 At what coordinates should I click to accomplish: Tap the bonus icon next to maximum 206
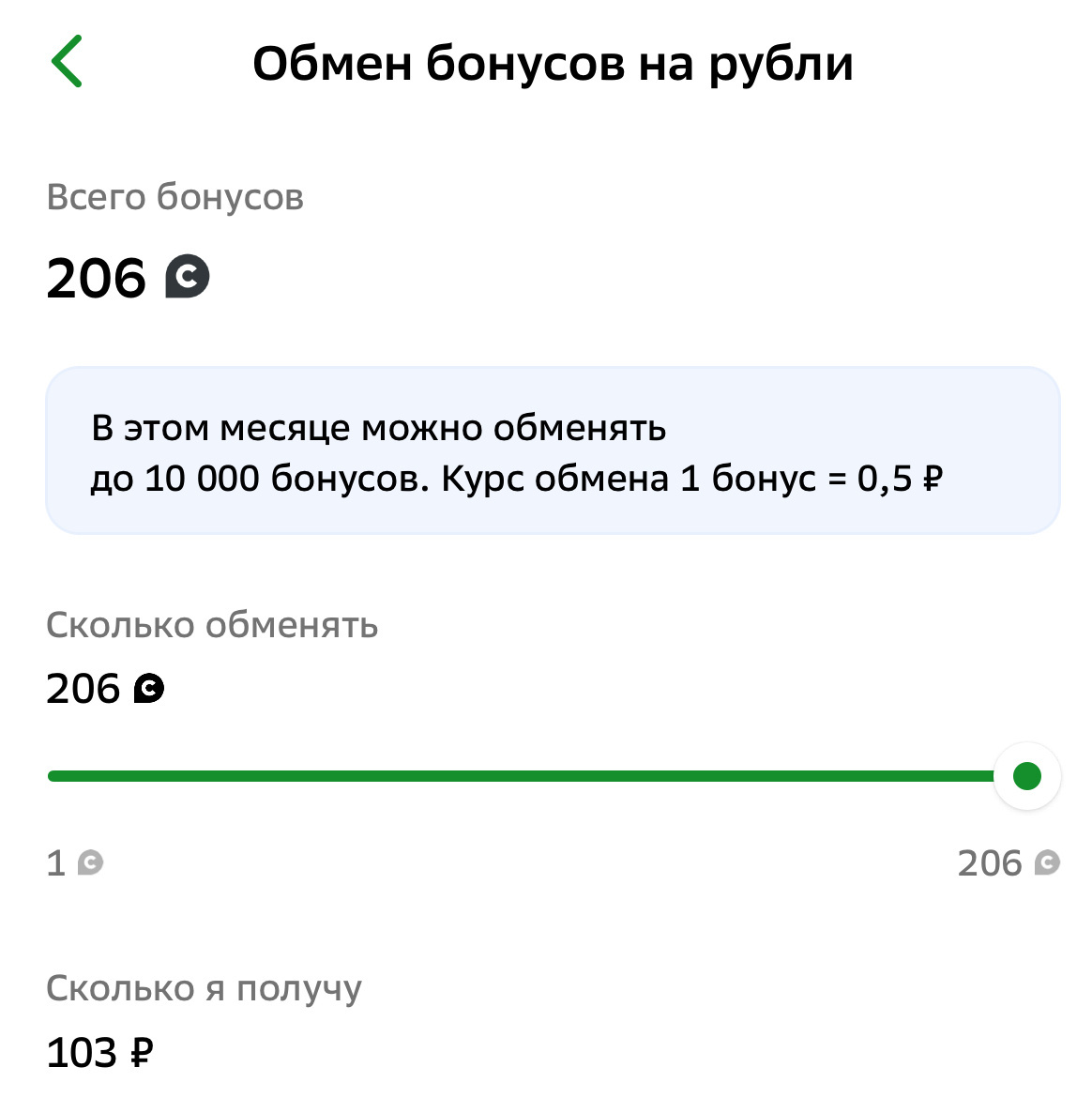[1048, 863]
